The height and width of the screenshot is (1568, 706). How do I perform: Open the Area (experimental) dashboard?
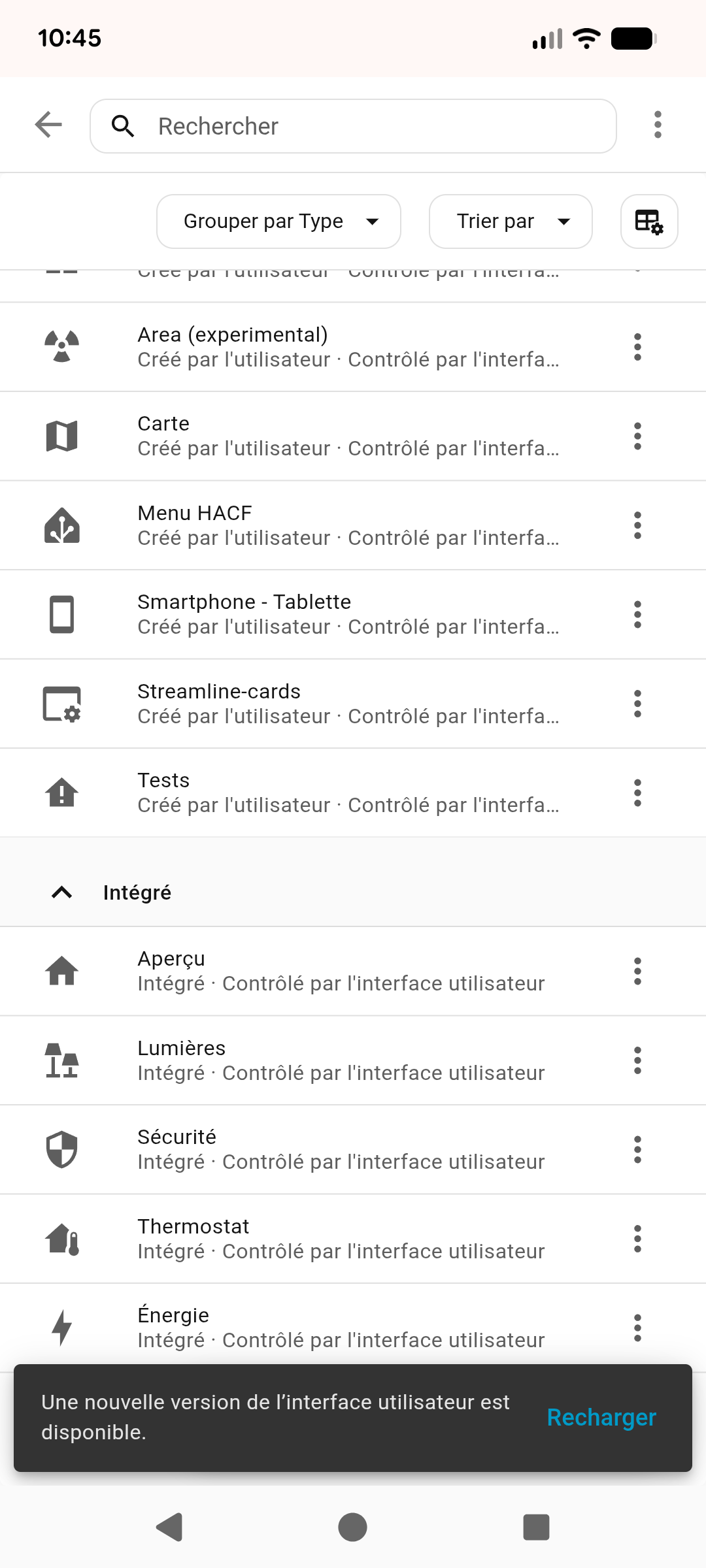click(x=327, y=347)
